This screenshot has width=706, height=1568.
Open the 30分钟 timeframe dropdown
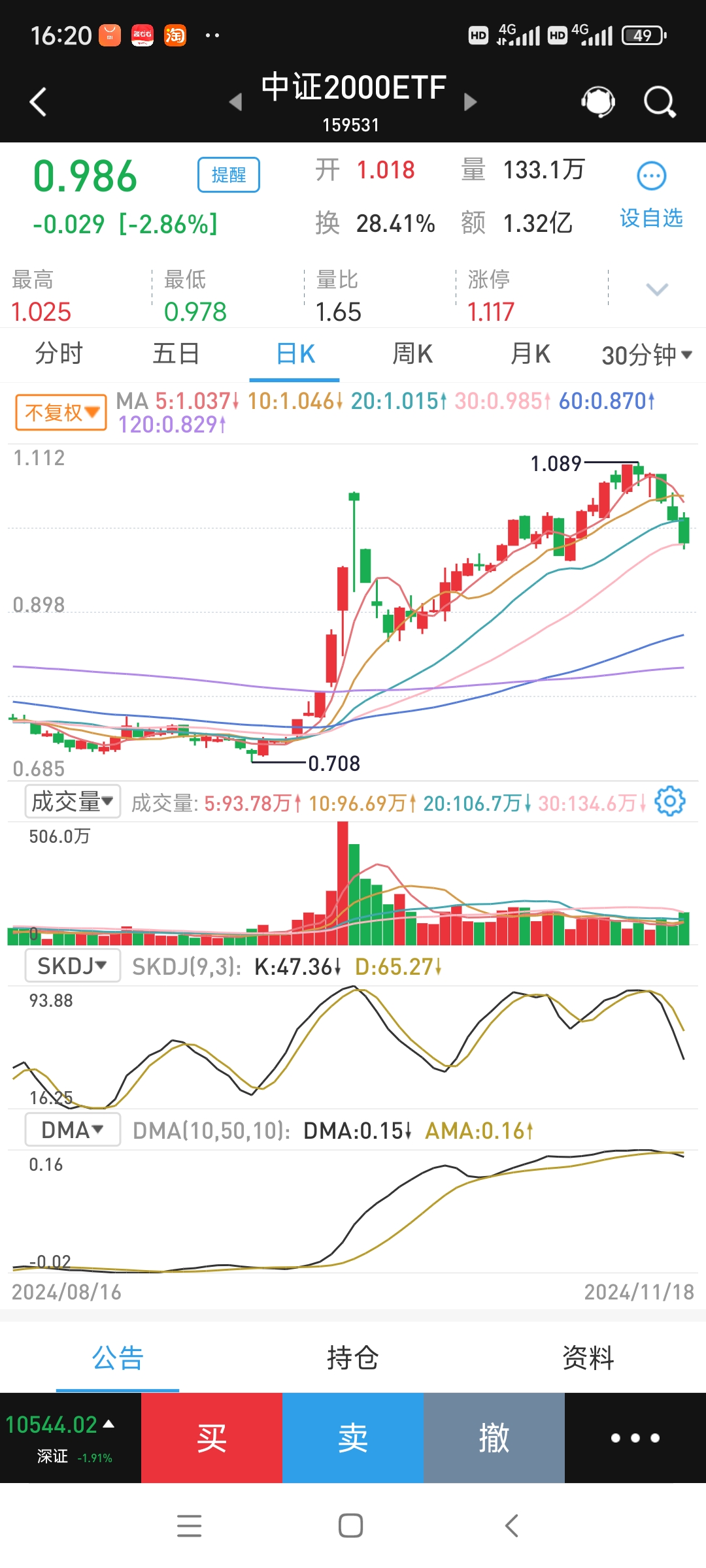point(645,353)
